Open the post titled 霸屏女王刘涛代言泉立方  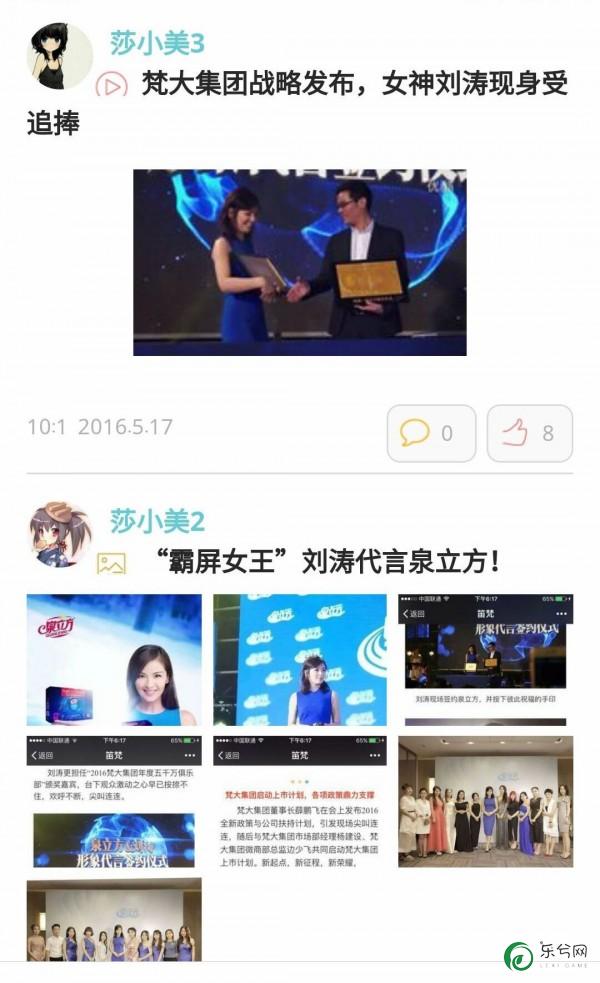click(328, 562)
